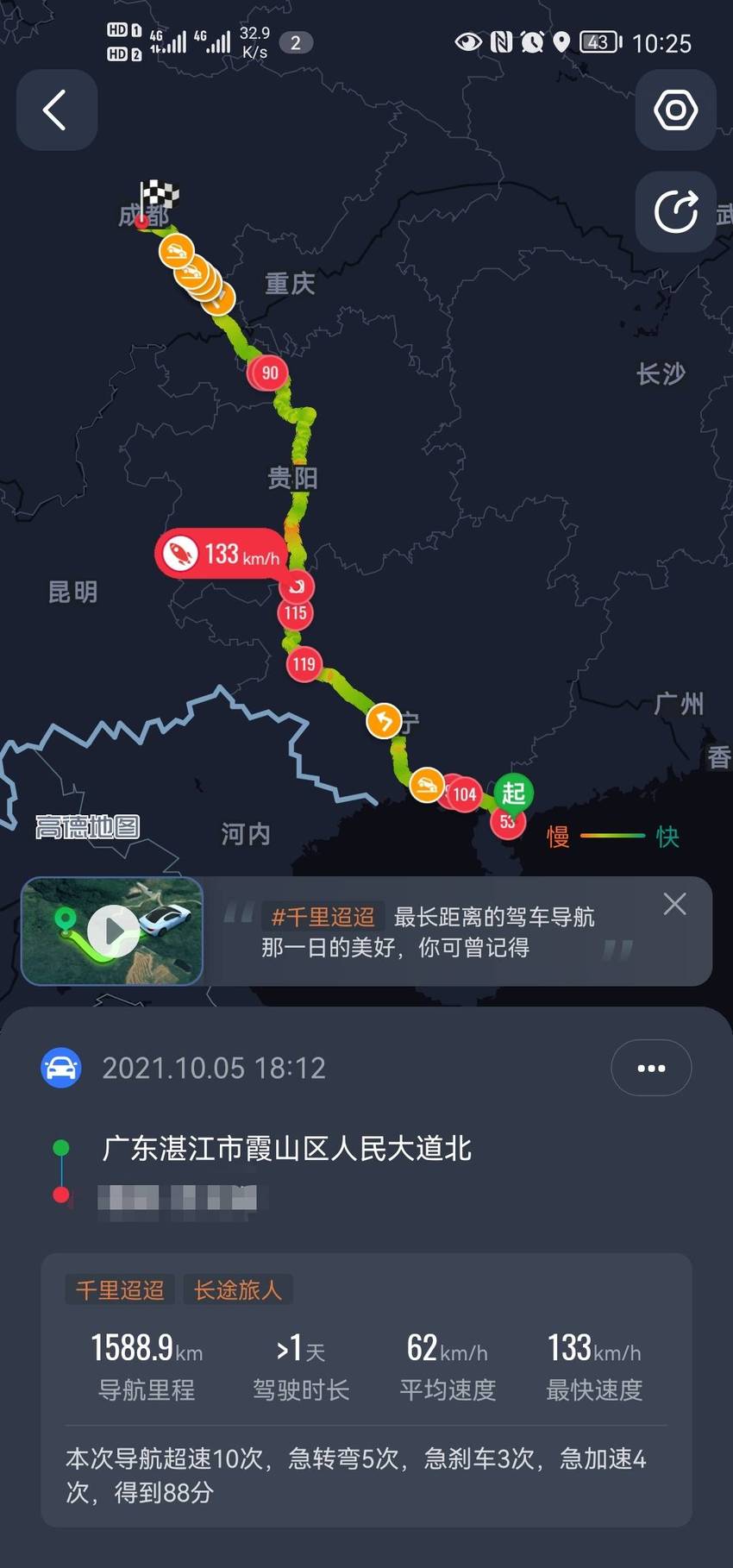The width and height of the screenshot is (733, 1568).
Task: Open the 长途旅人 achievement tag
Action: [238, 1289]
